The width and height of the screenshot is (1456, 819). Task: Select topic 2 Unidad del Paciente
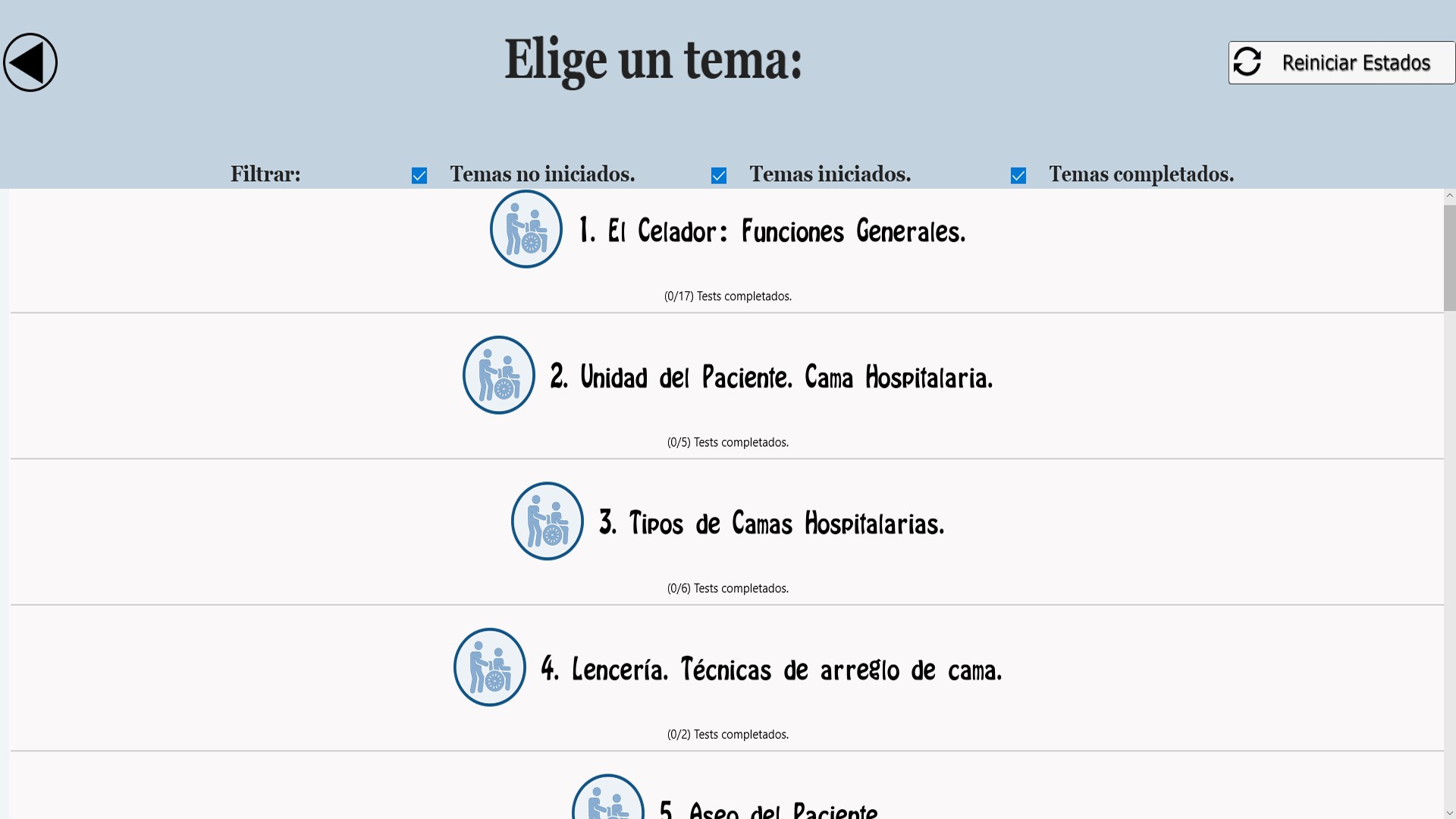(770, 377)
